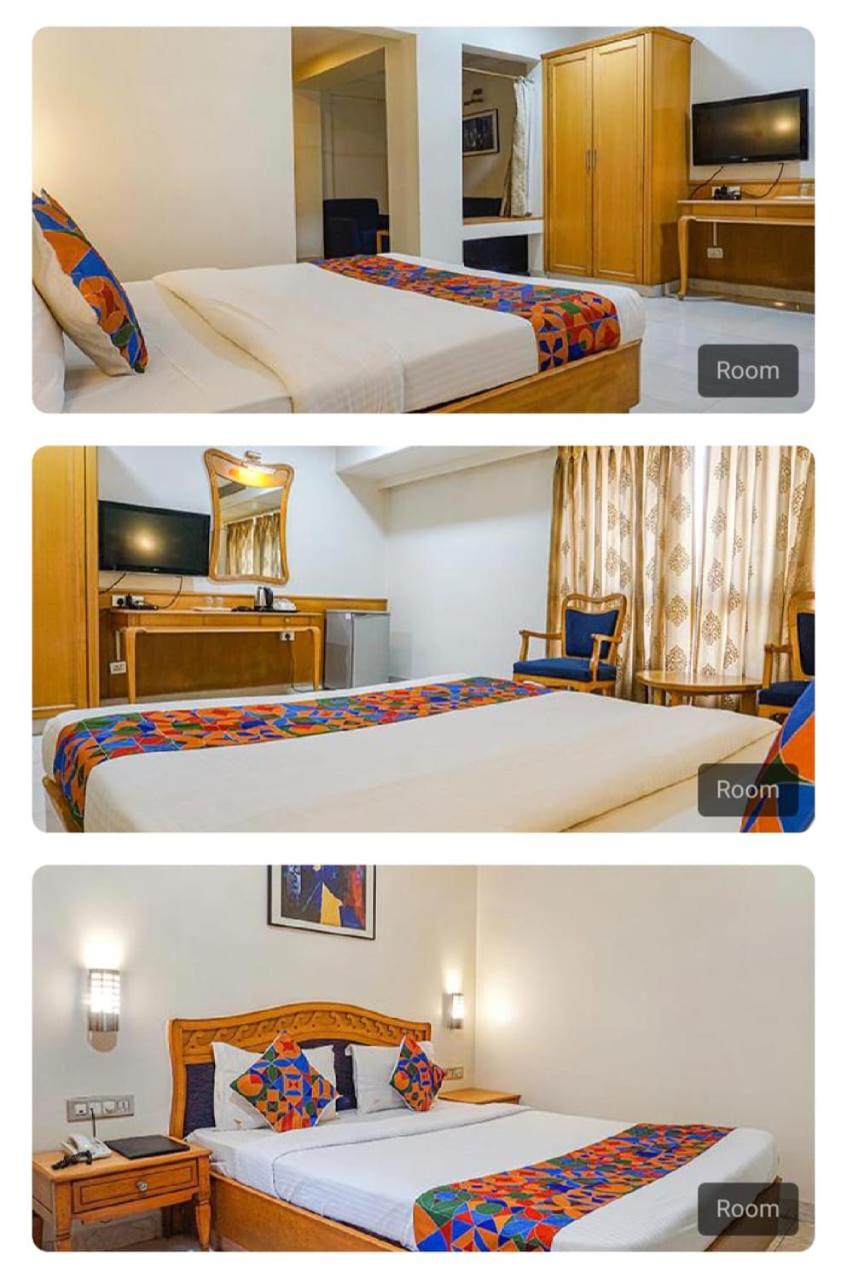Open the room photo with curtains and blue chairs
The width and height of the screenshot is (847, 1279).
[423, 638]
